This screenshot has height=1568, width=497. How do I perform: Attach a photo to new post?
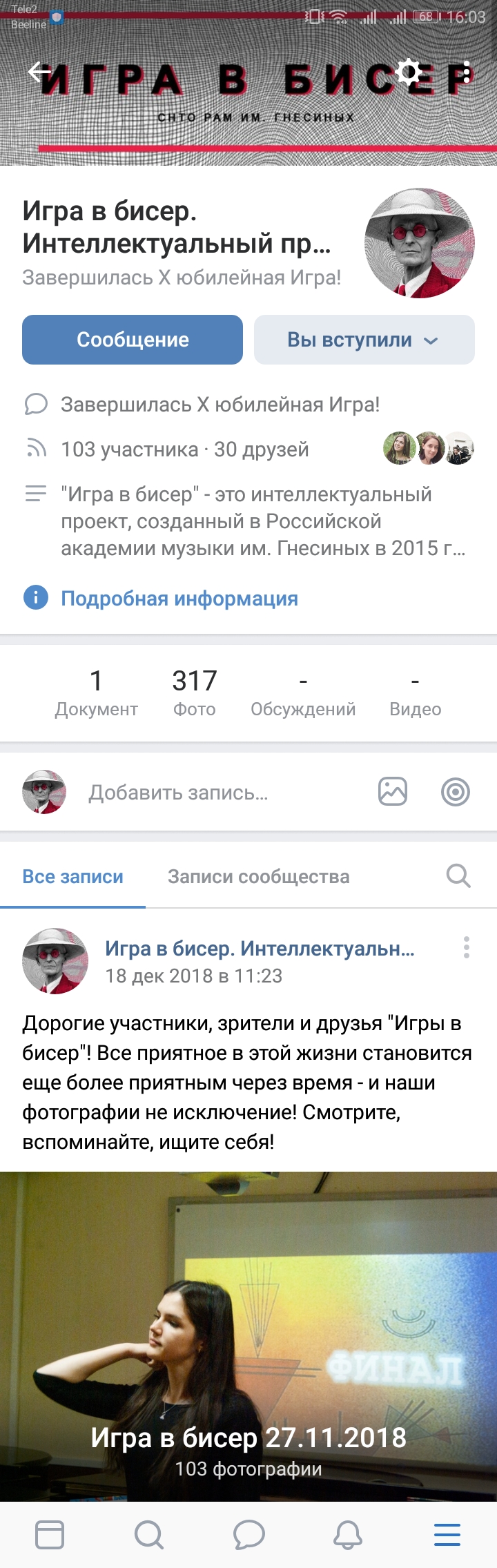[x=393, y=792]
